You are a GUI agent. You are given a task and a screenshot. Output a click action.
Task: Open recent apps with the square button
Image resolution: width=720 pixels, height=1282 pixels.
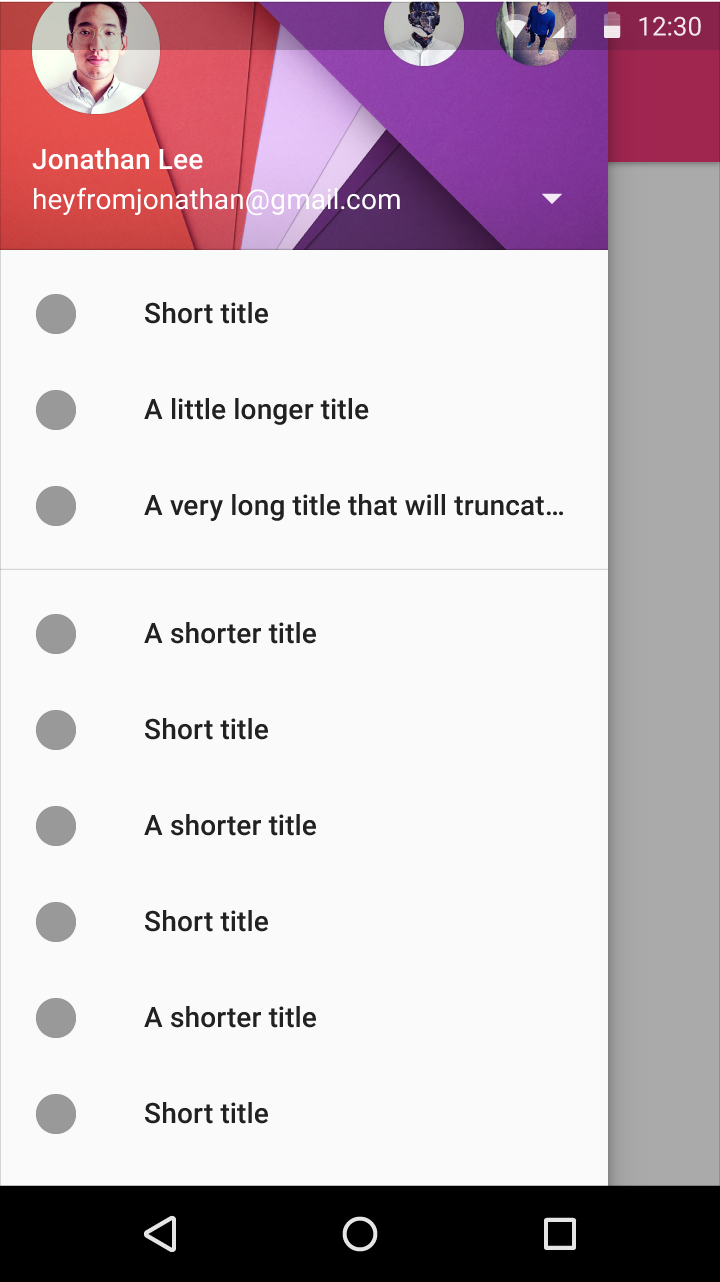pyautogui.click(x=559, y=1234)
